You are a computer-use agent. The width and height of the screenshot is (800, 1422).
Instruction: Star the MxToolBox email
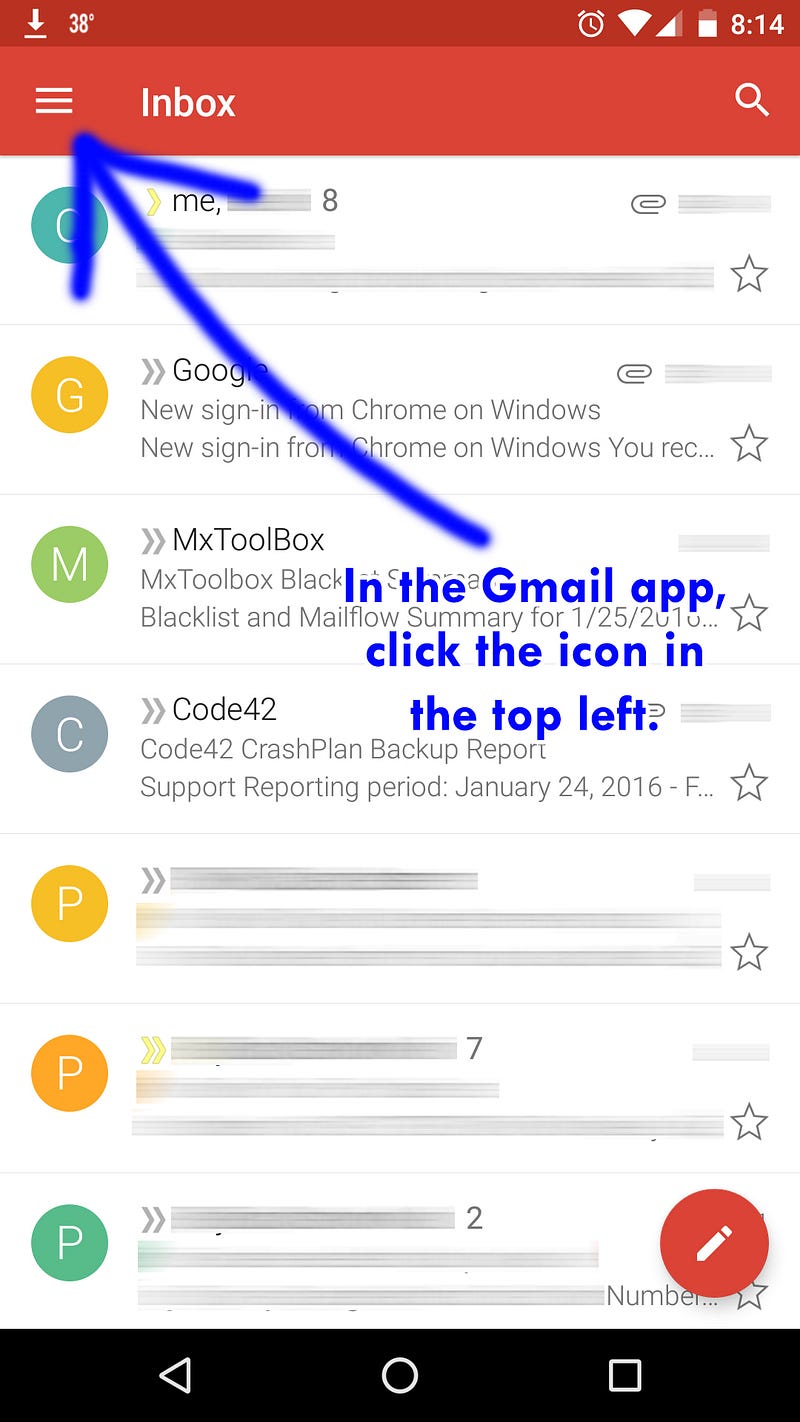click(748, 613)
